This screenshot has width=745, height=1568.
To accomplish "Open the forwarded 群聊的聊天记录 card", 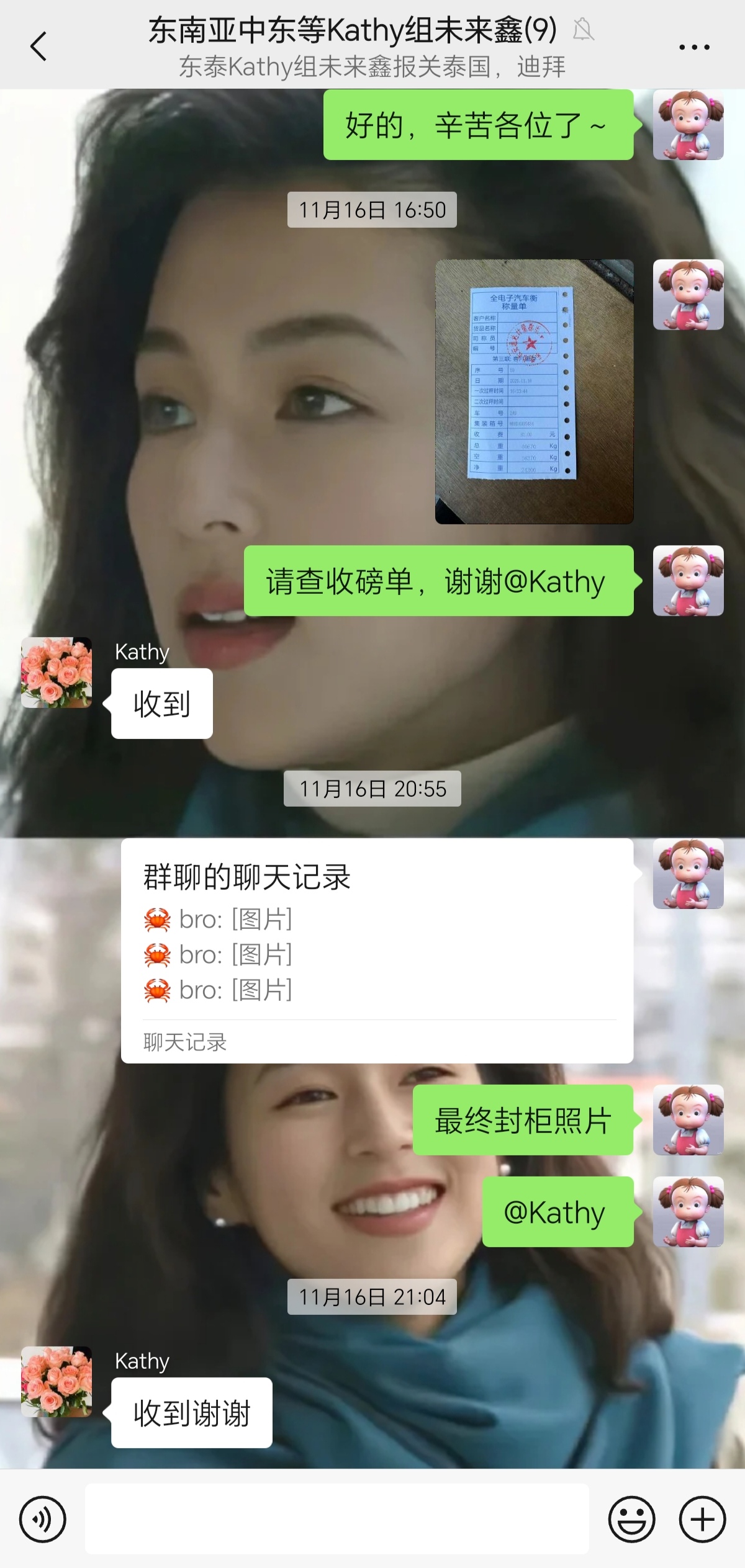I will click(377, 950).
